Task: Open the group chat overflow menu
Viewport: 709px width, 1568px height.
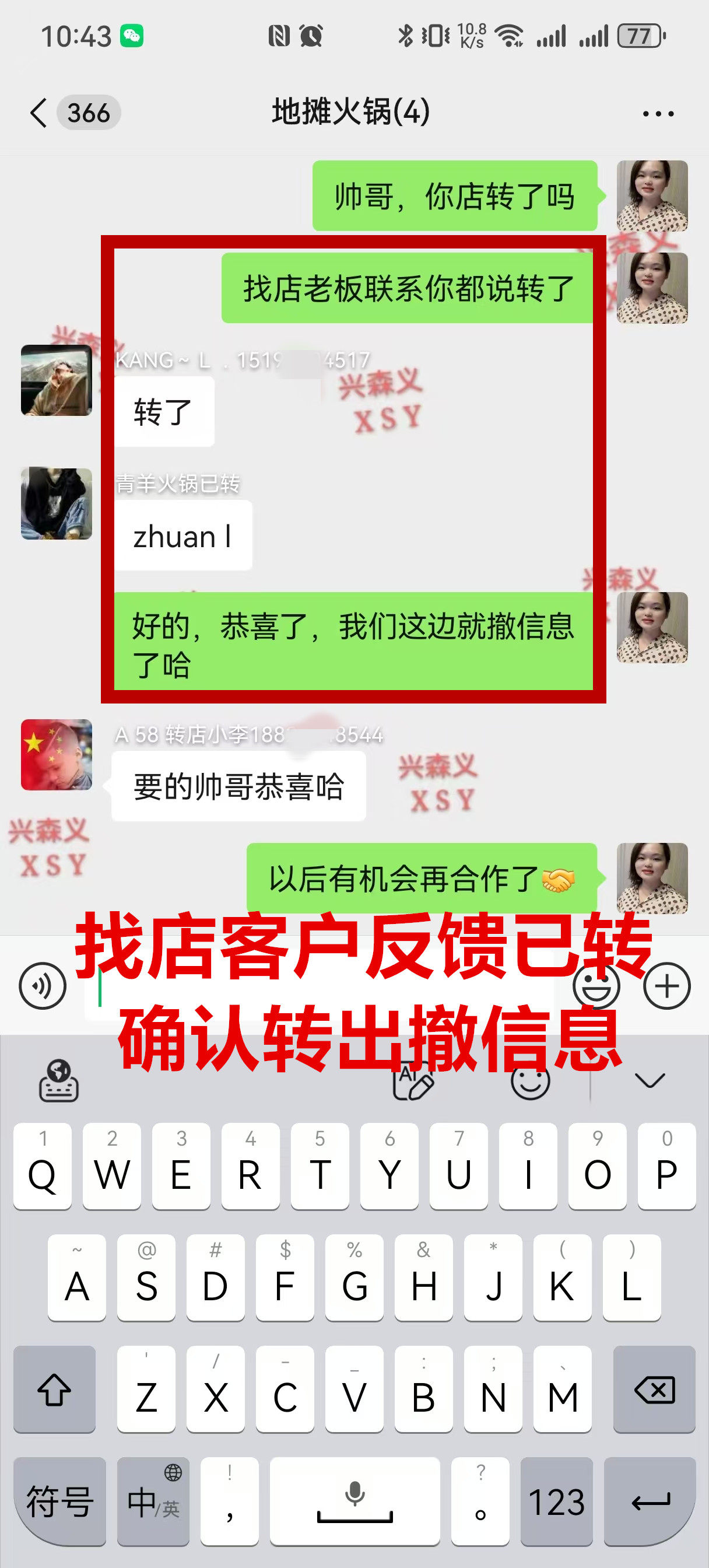Action: (x=658, y=114)
